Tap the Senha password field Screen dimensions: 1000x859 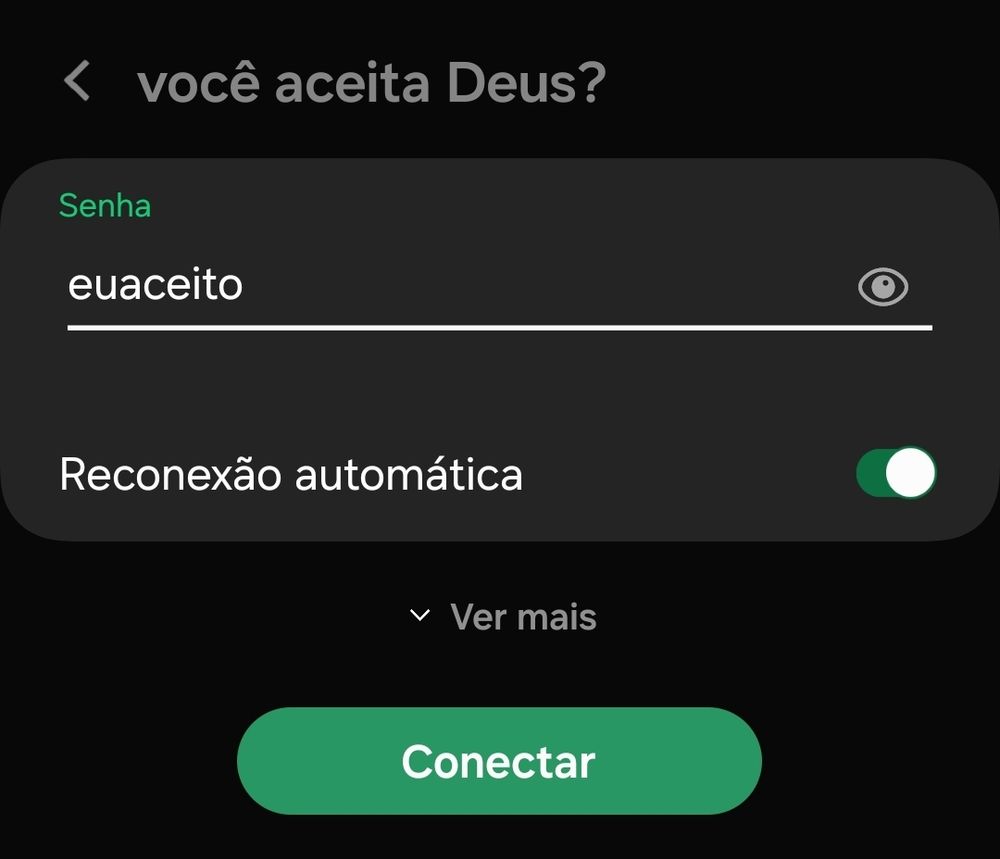(459, 285)
